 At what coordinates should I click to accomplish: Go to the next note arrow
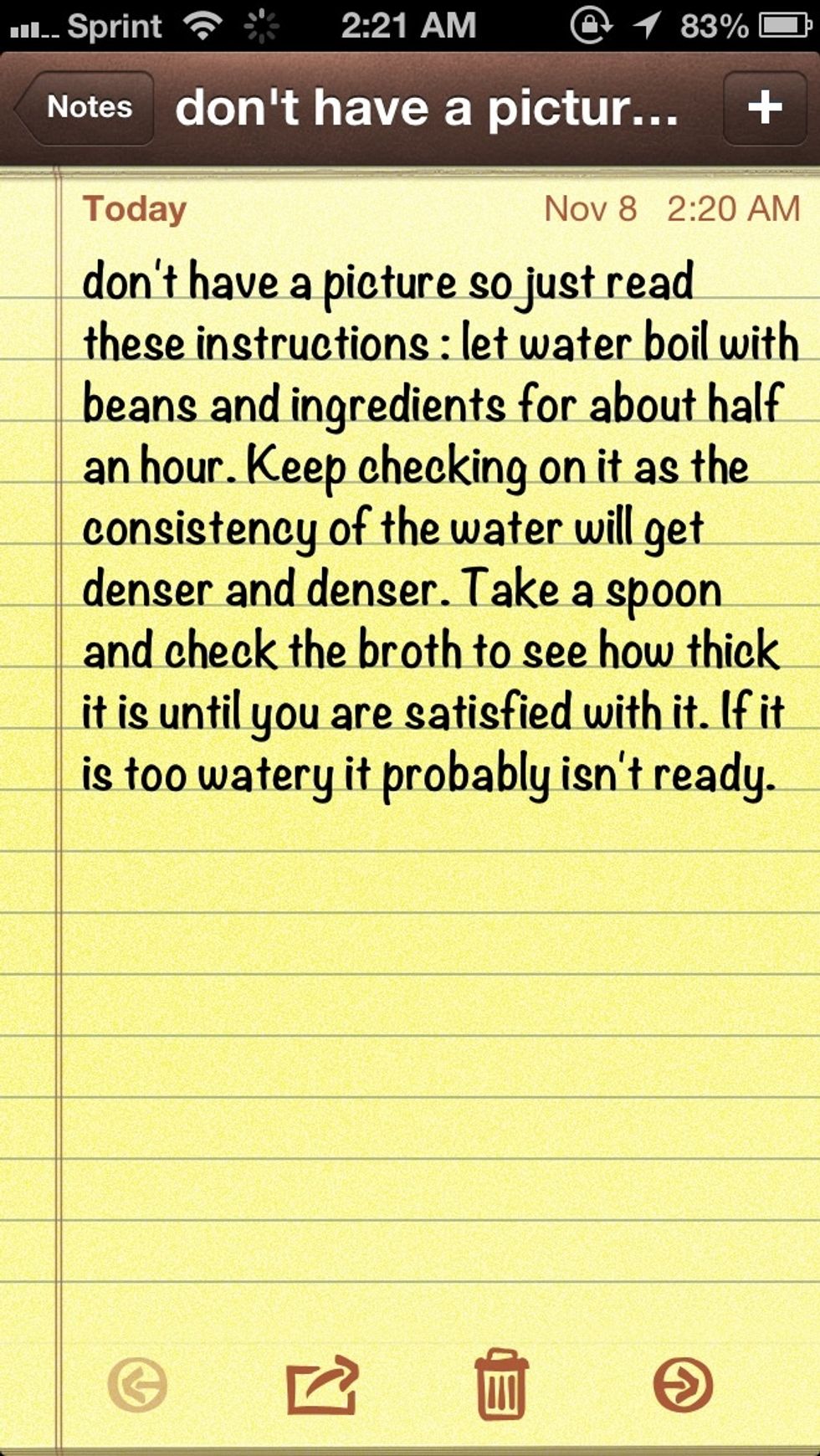683,1385
